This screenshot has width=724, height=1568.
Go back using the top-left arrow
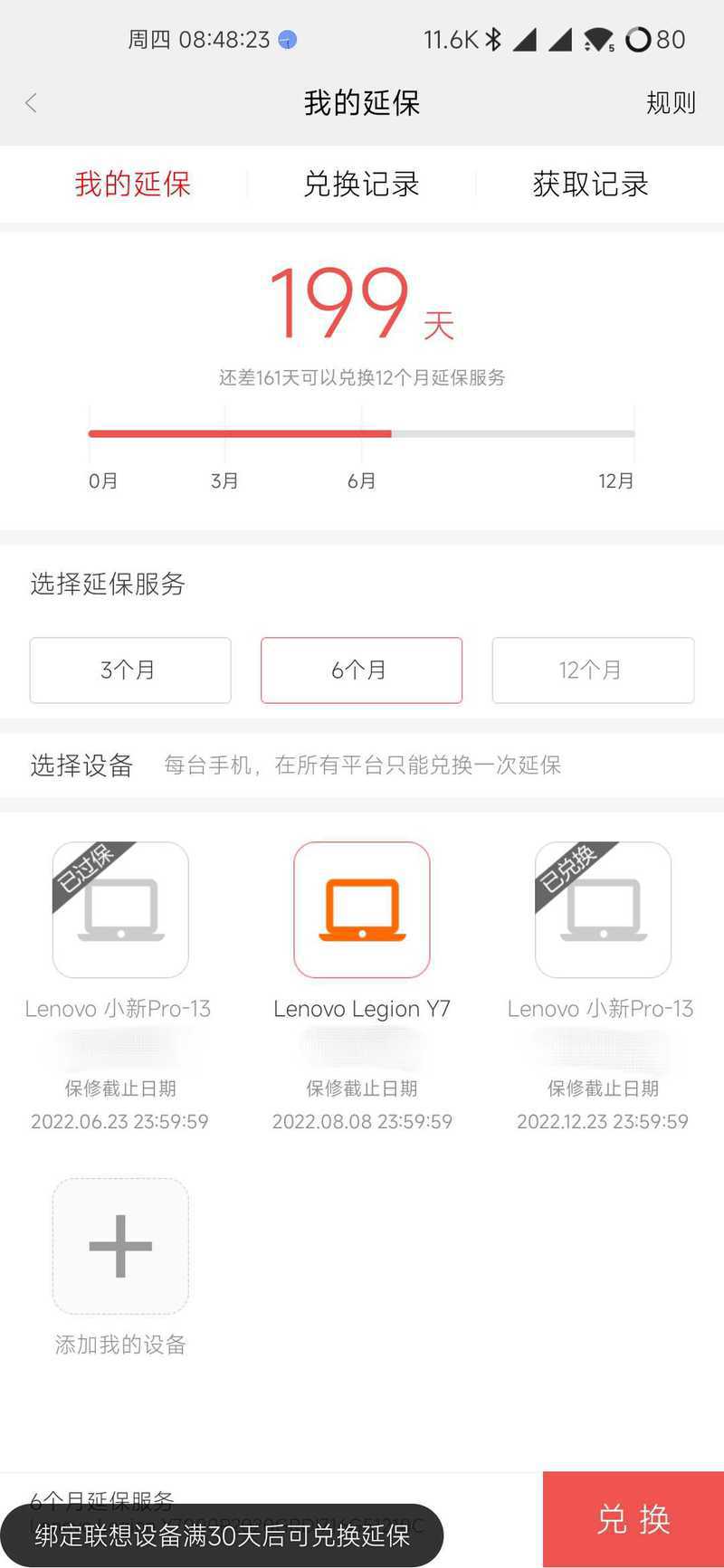(x=31, y=103)
